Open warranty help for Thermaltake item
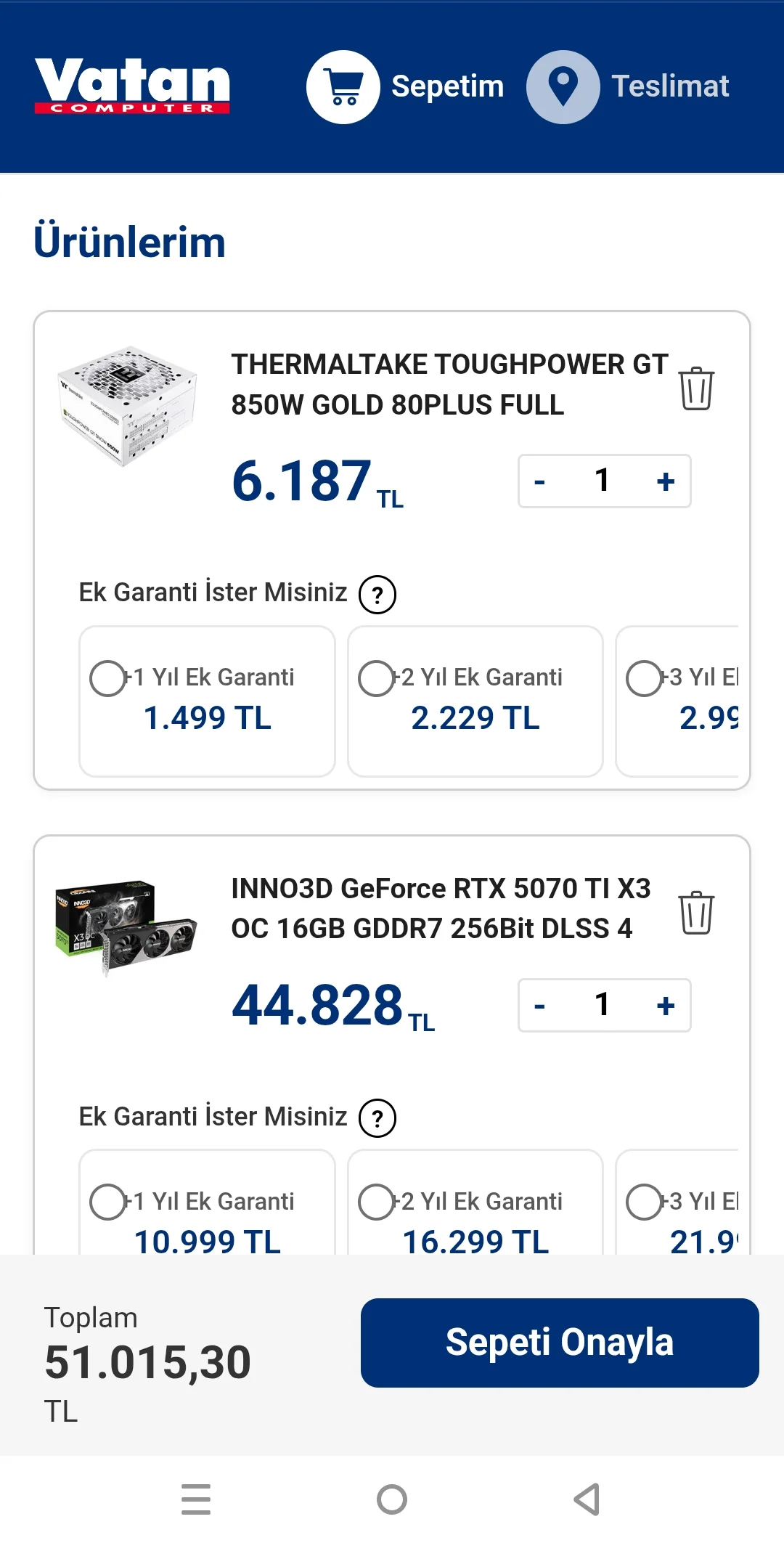This screenshot has height=1543, width=784. tap(377, 595)
